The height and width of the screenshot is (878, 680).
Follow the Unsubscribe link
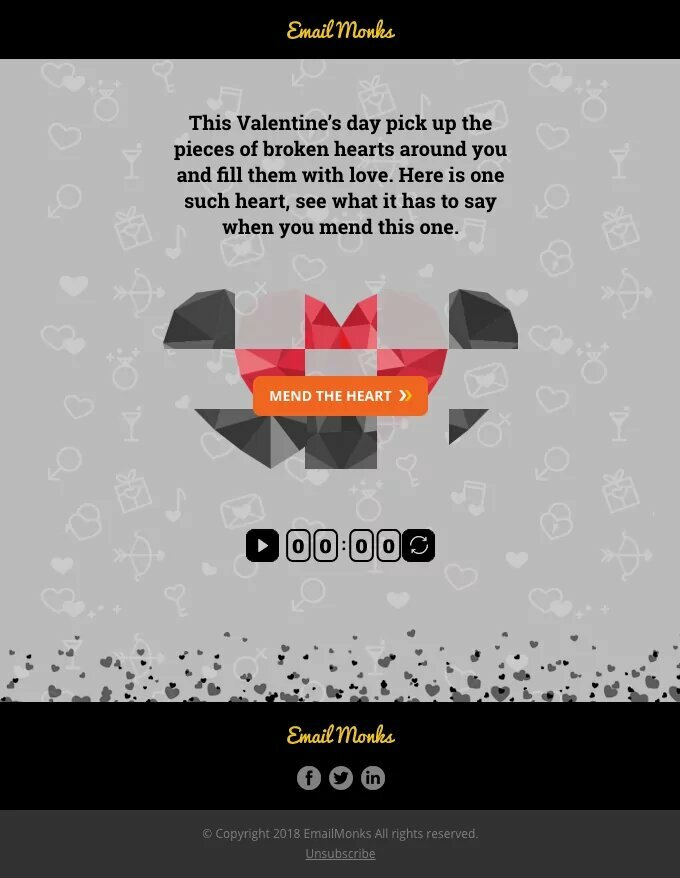click(340, 854)
